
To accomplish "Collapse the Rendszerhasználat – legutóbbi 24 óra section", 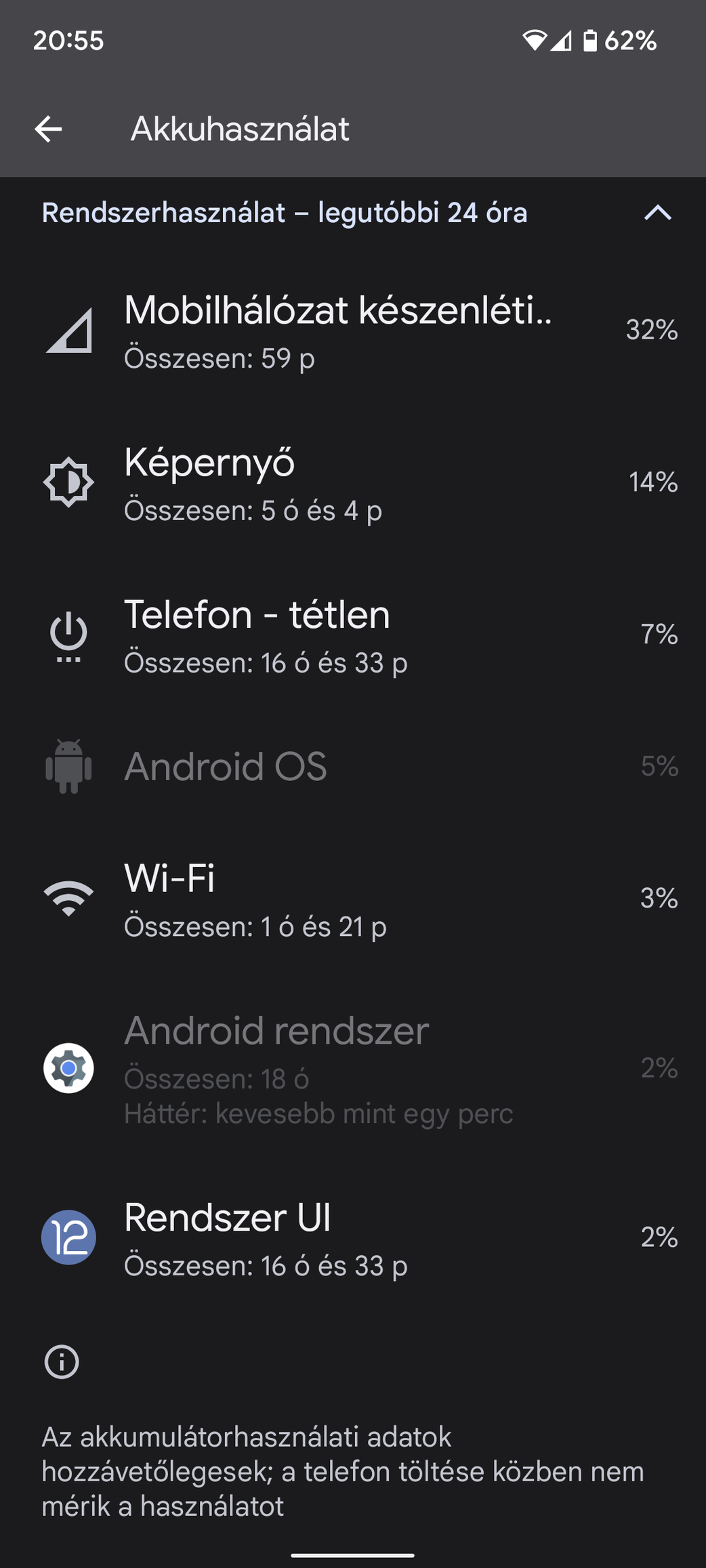I will [657, 213].
